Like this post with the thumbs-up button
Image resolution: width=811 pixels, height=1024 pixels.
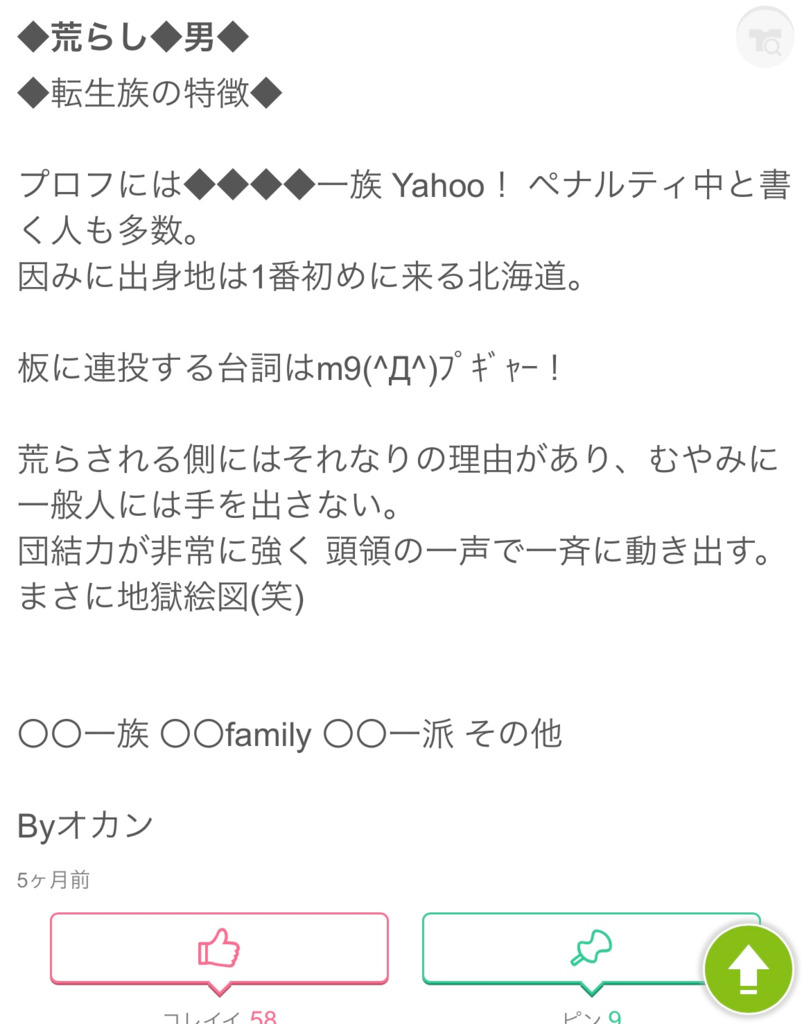[219, 948]
